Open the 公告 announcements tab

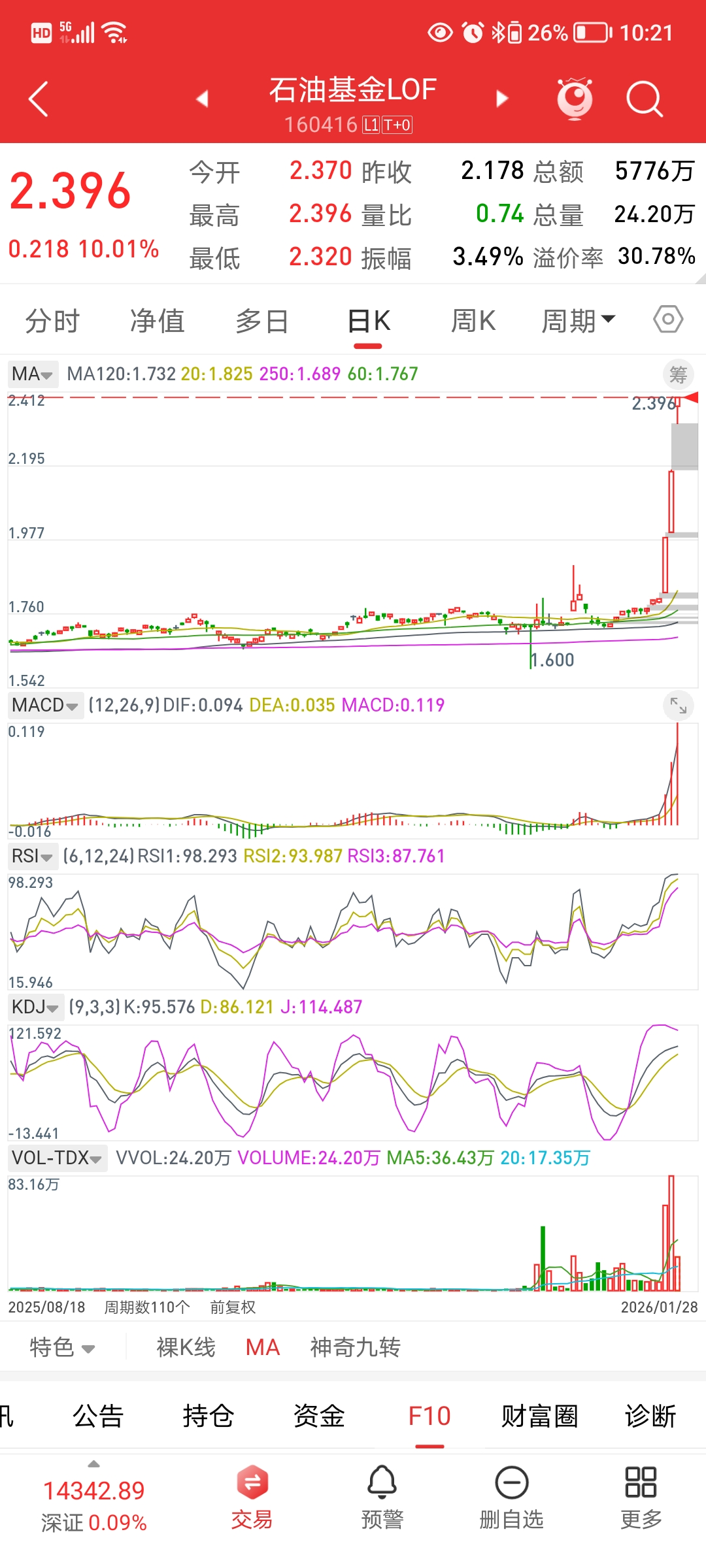tap(98, 1416)
